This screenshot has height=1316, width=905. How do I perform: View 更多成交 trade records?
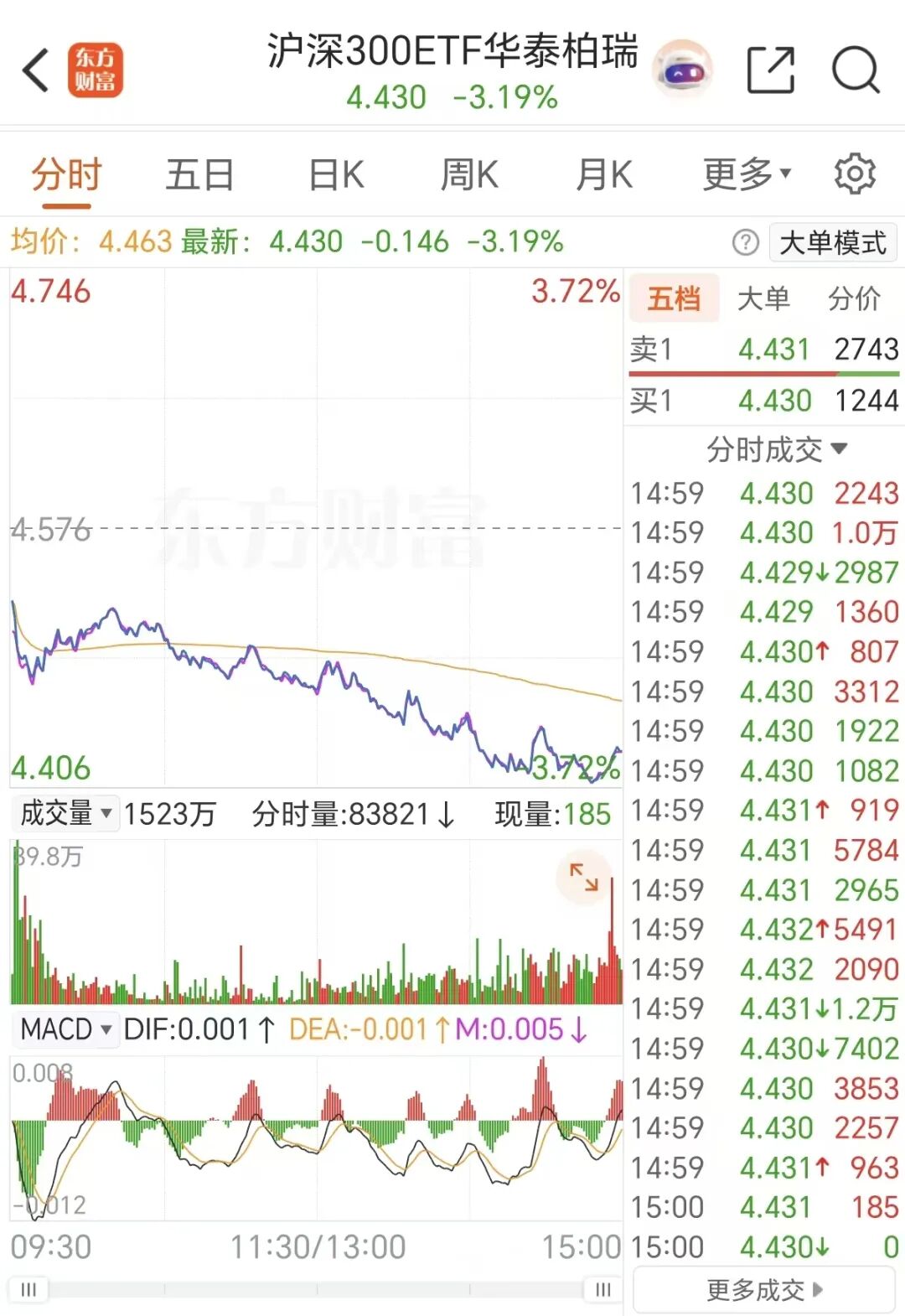[x=764, y=1289]
